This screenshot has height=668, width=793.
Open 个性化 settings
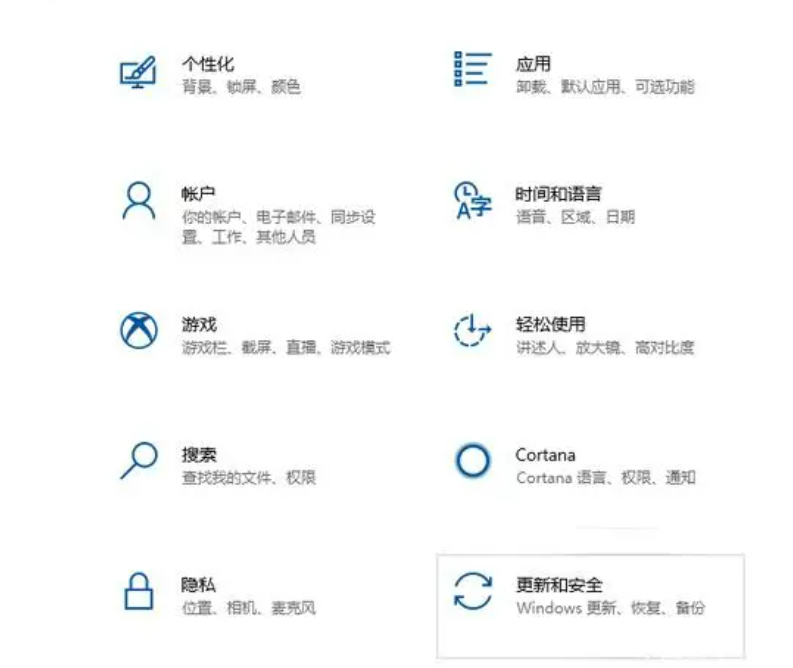point(207,64)
